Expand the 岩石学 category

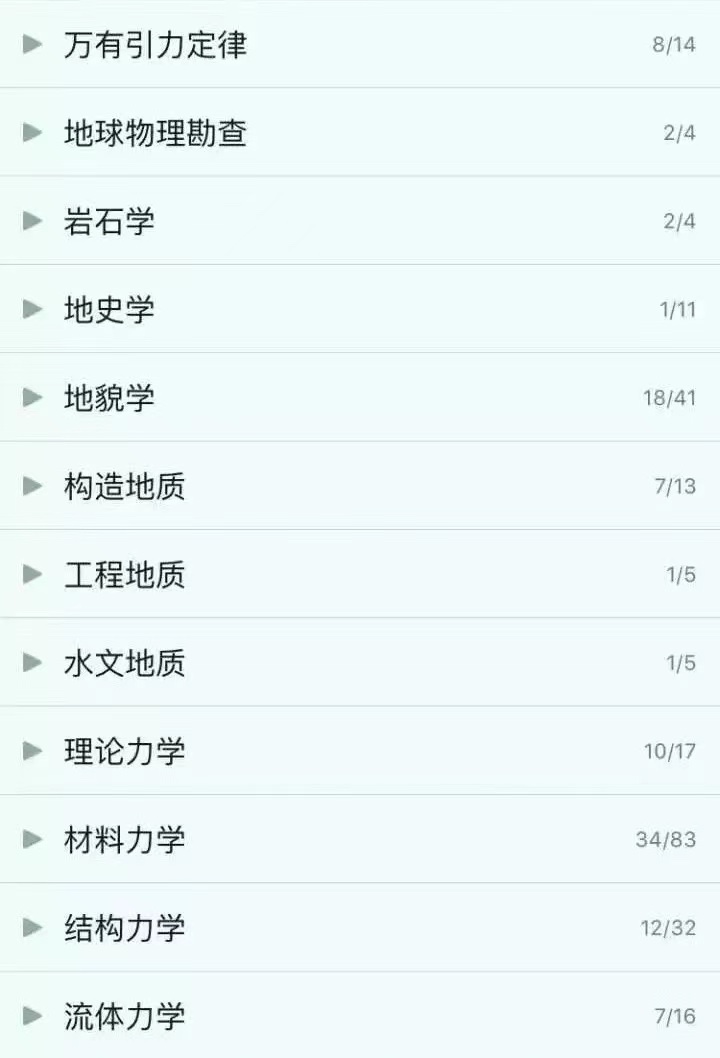[32, 222]
